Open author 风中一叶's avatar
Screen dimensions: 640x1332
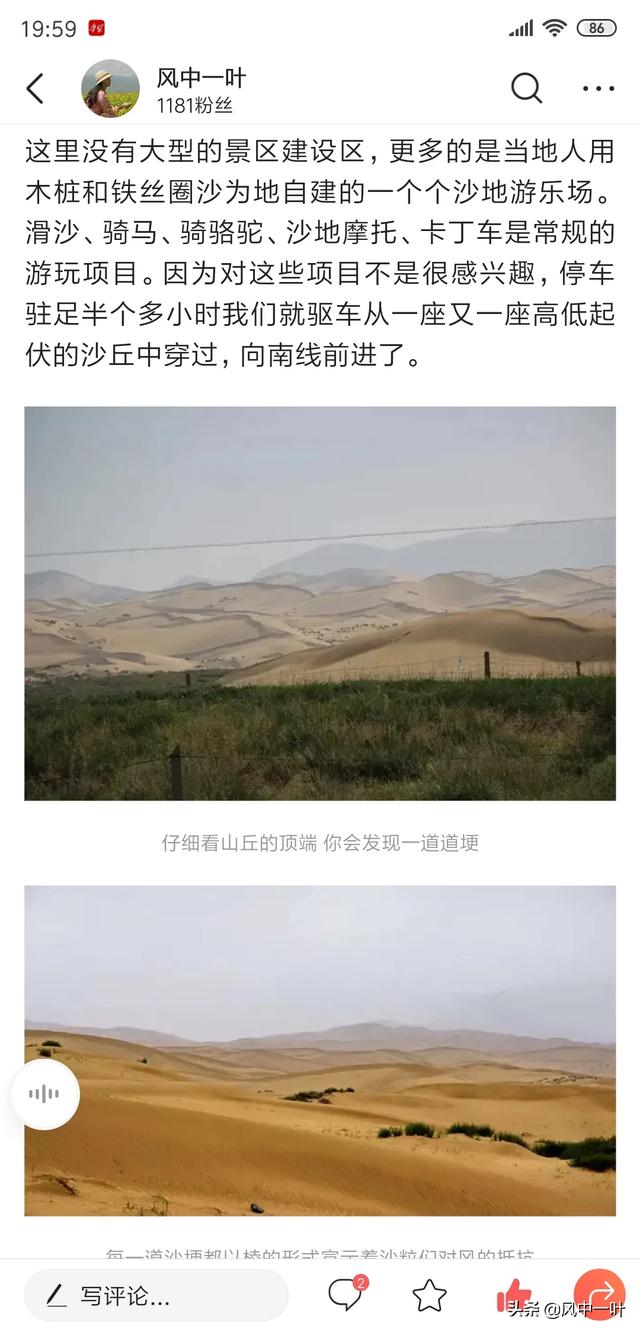[x=110, y=88]
